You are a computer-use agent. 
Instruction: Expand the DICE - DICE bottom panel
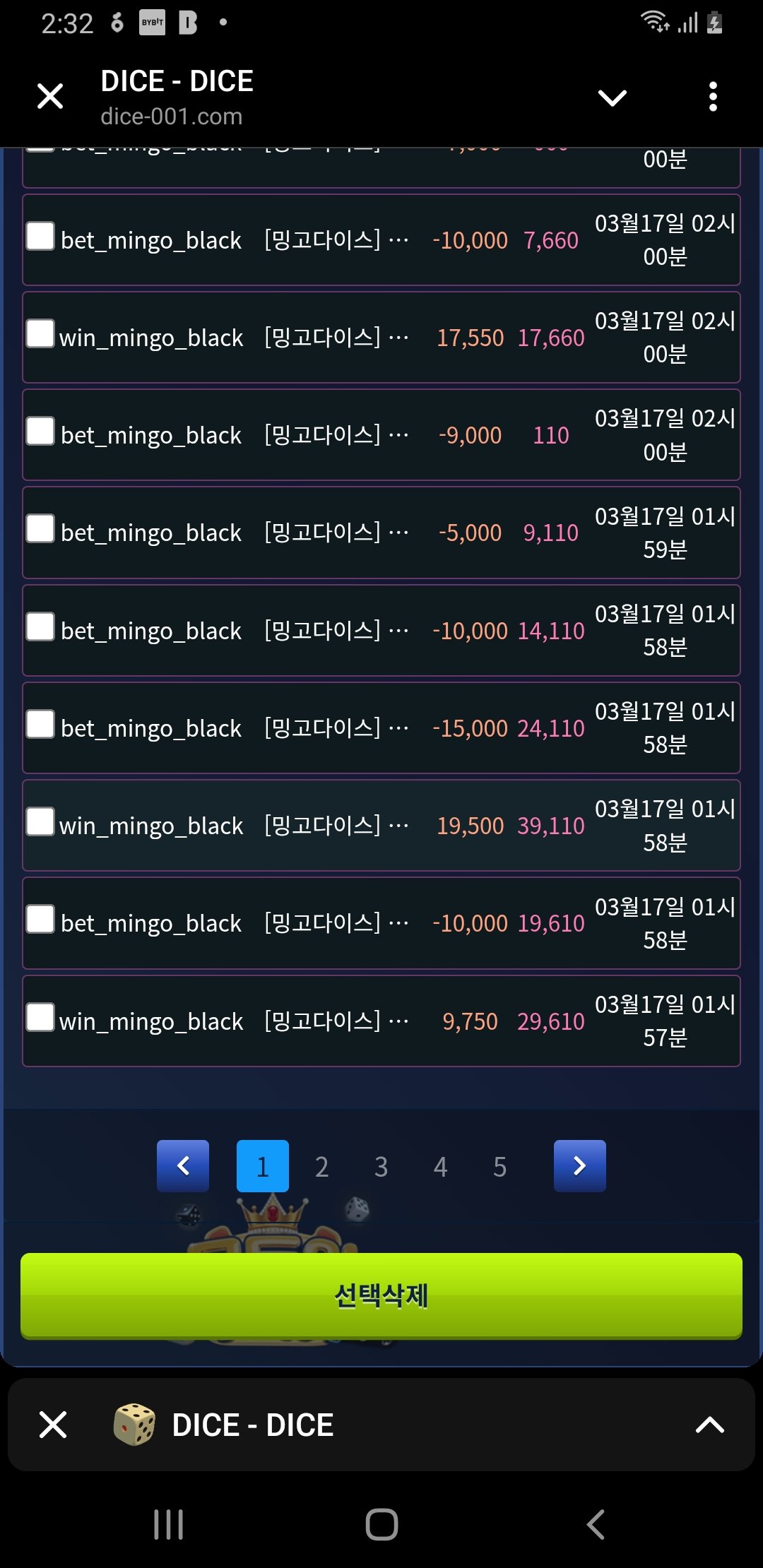tap(709, 1425)
